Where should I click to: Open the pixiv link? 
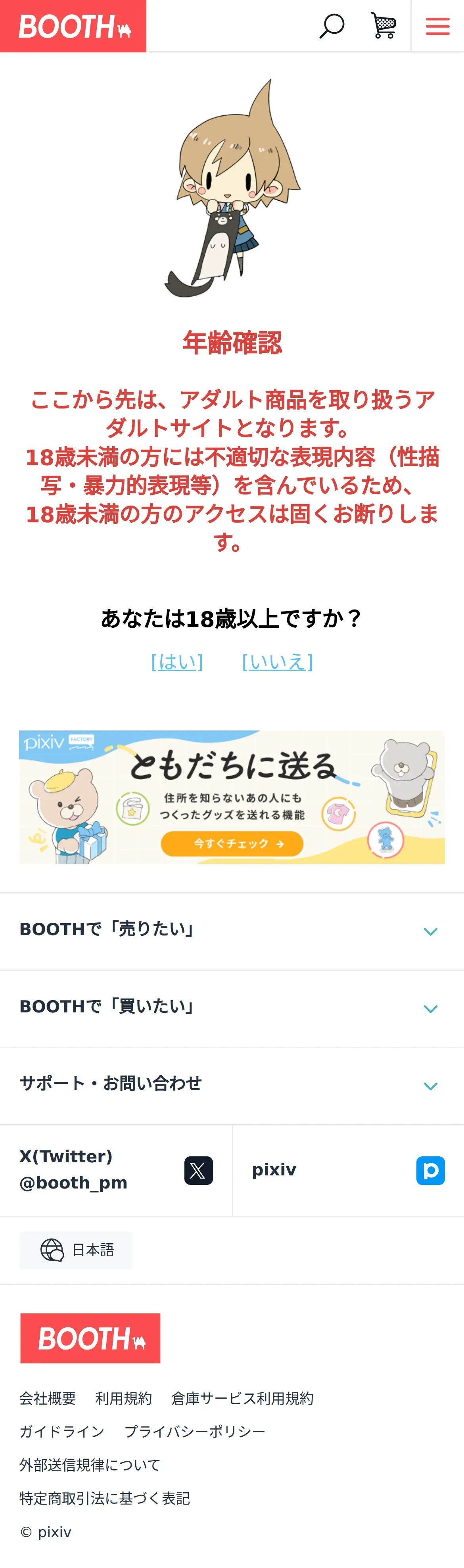point(348,1170)
